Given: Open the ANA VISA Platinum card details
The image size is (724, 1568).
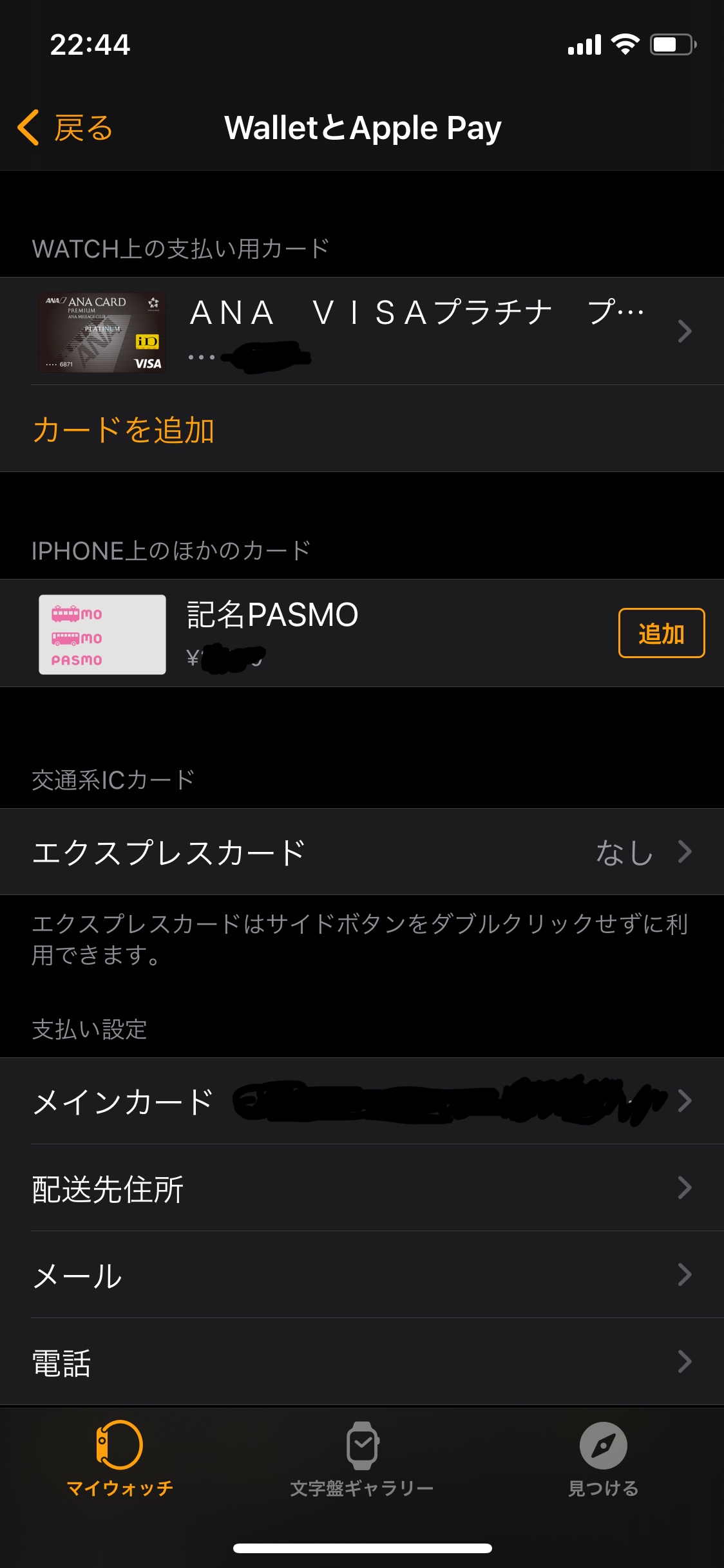Looking at the screenshot, I should pyautogui.click(x=362, y=331).
